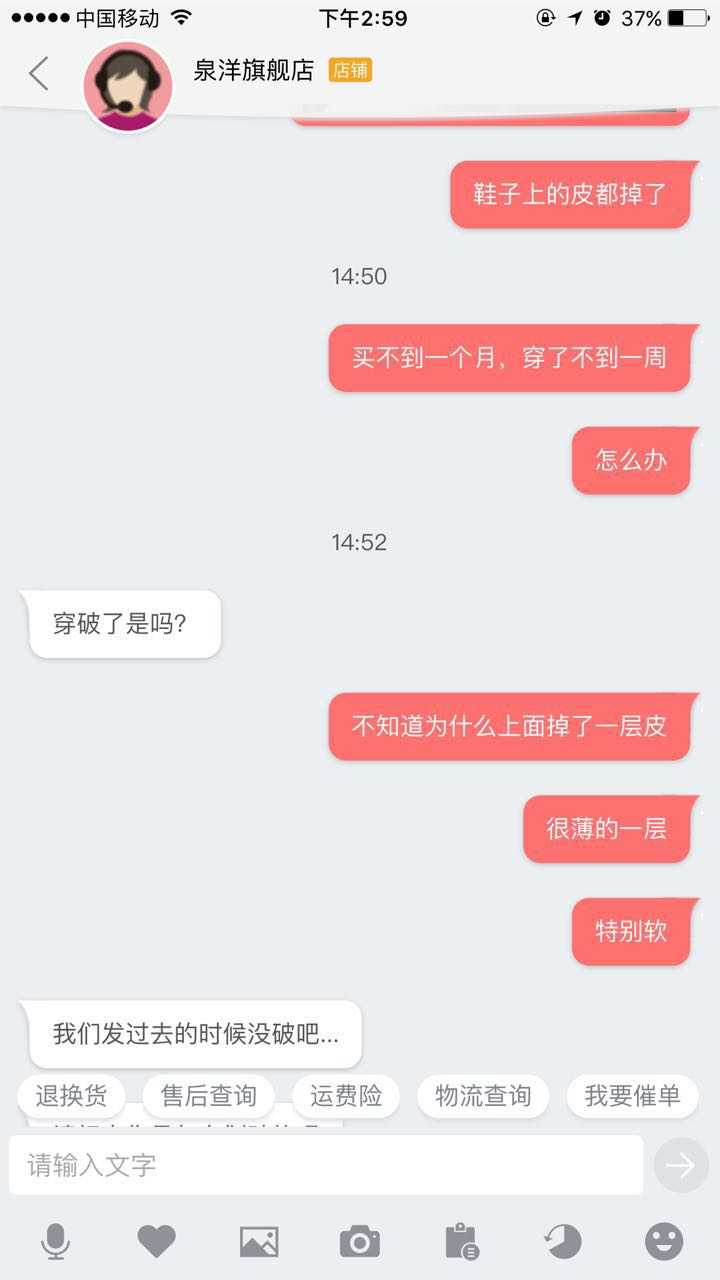The width and height of the screenshot is (720, 1280).
Task: Focus the 请输入文字 message field
Action: click(x=326, y=1165)
